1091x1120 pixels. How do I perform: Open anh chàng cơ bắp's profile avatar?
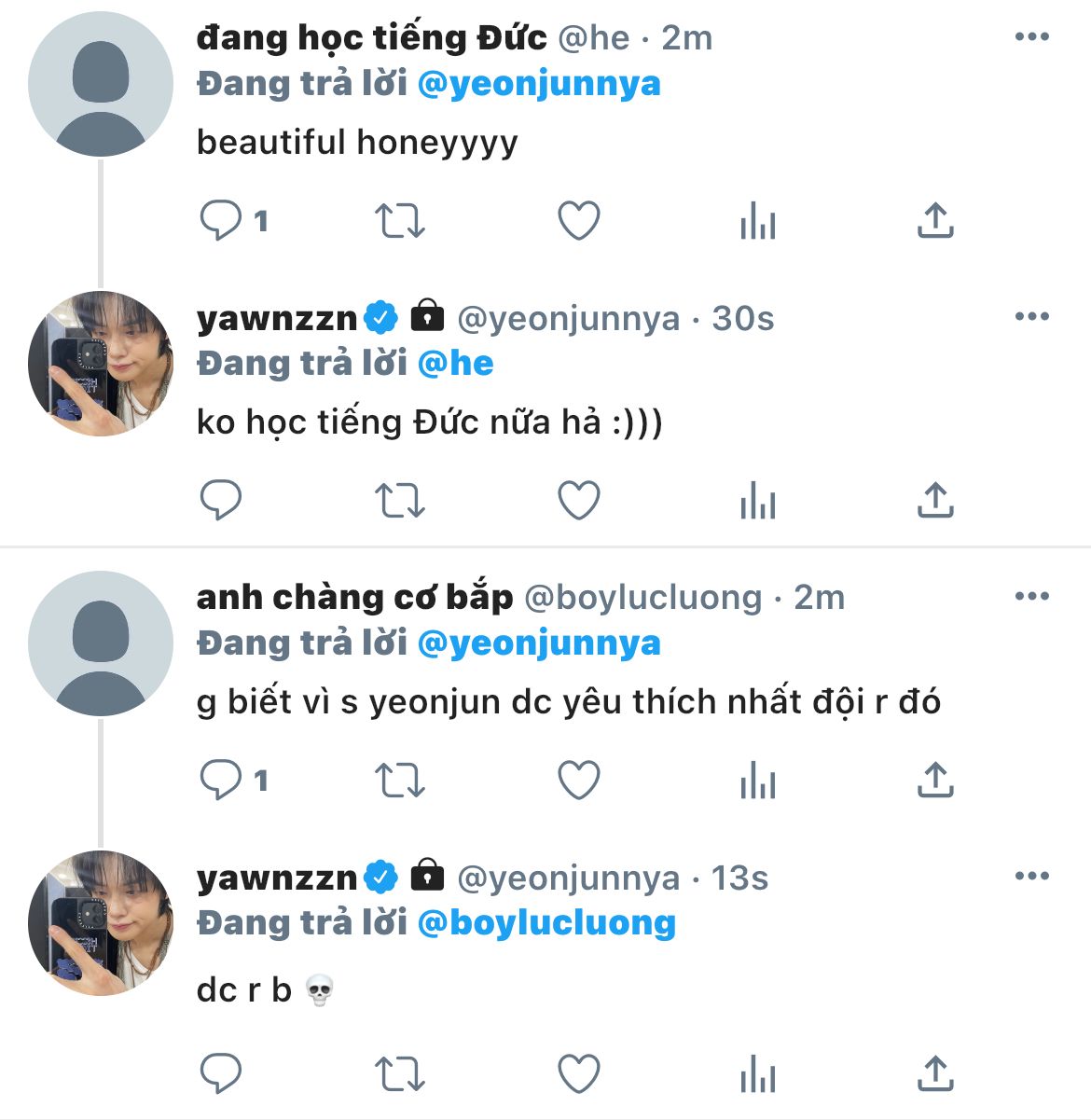[101, 643]
